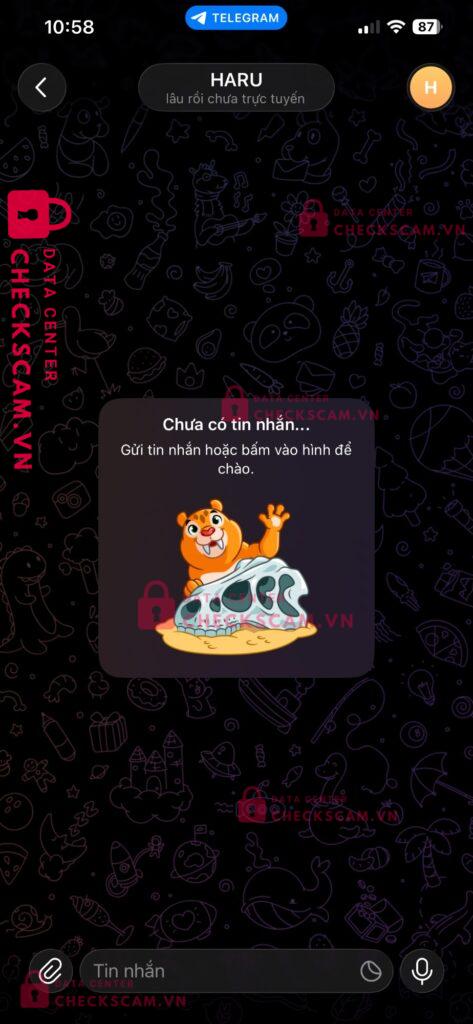Viewport: 473px width, 1024px height.
Task: Open HARU's profile from the title bar
Action: [236, 88]
